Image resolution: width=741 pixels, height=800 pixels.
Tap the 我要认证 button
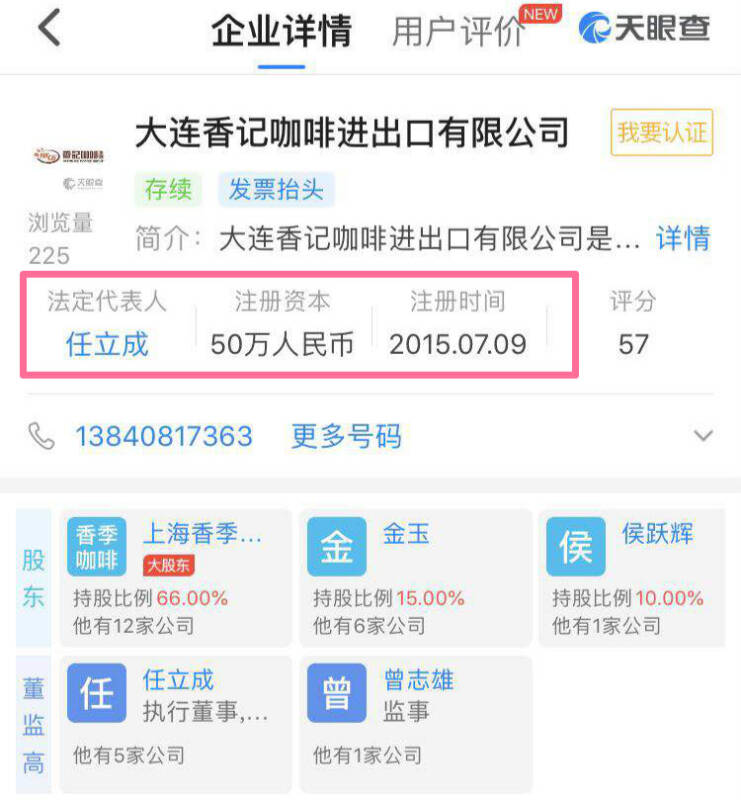coord(661,133)
